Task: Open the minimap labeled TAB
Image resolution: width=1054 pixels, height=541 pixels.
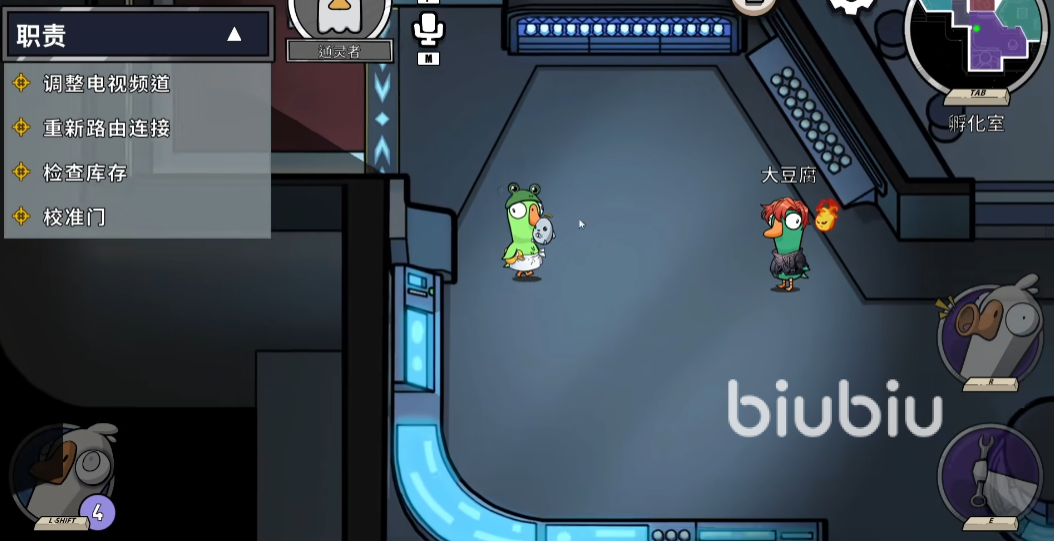Action: [975, 40]
